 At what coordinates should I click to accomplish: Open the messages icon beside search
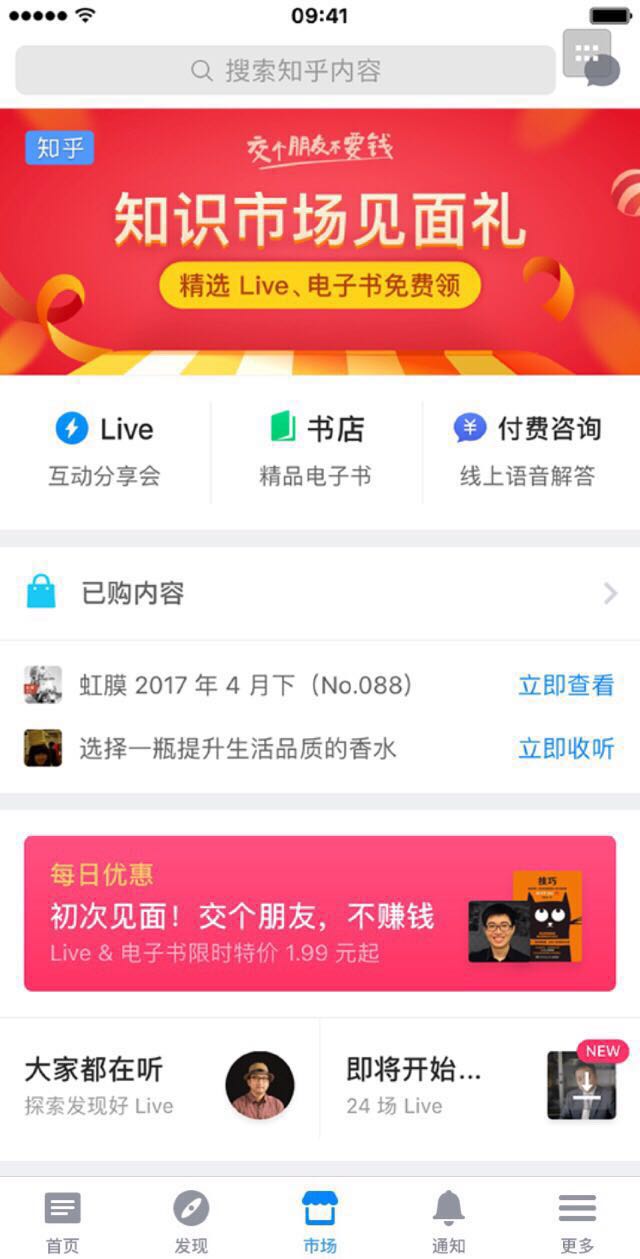594,59
